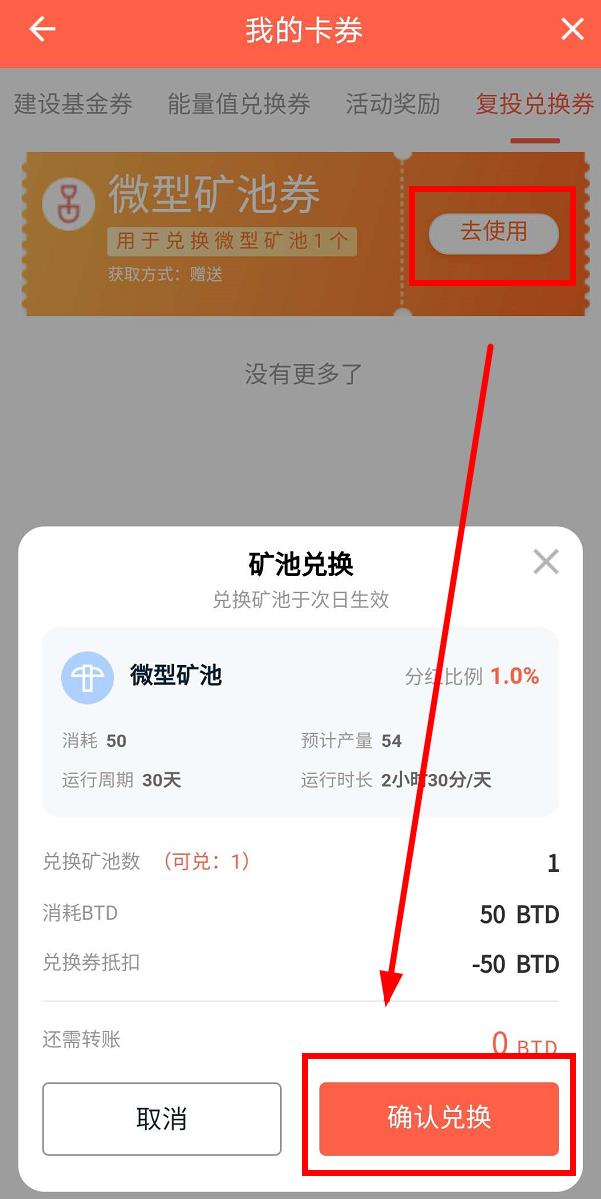Select the 复投兑换券 tab
Image resolution: width=601 pixels, height=1199 pixels.
[534, 103]
